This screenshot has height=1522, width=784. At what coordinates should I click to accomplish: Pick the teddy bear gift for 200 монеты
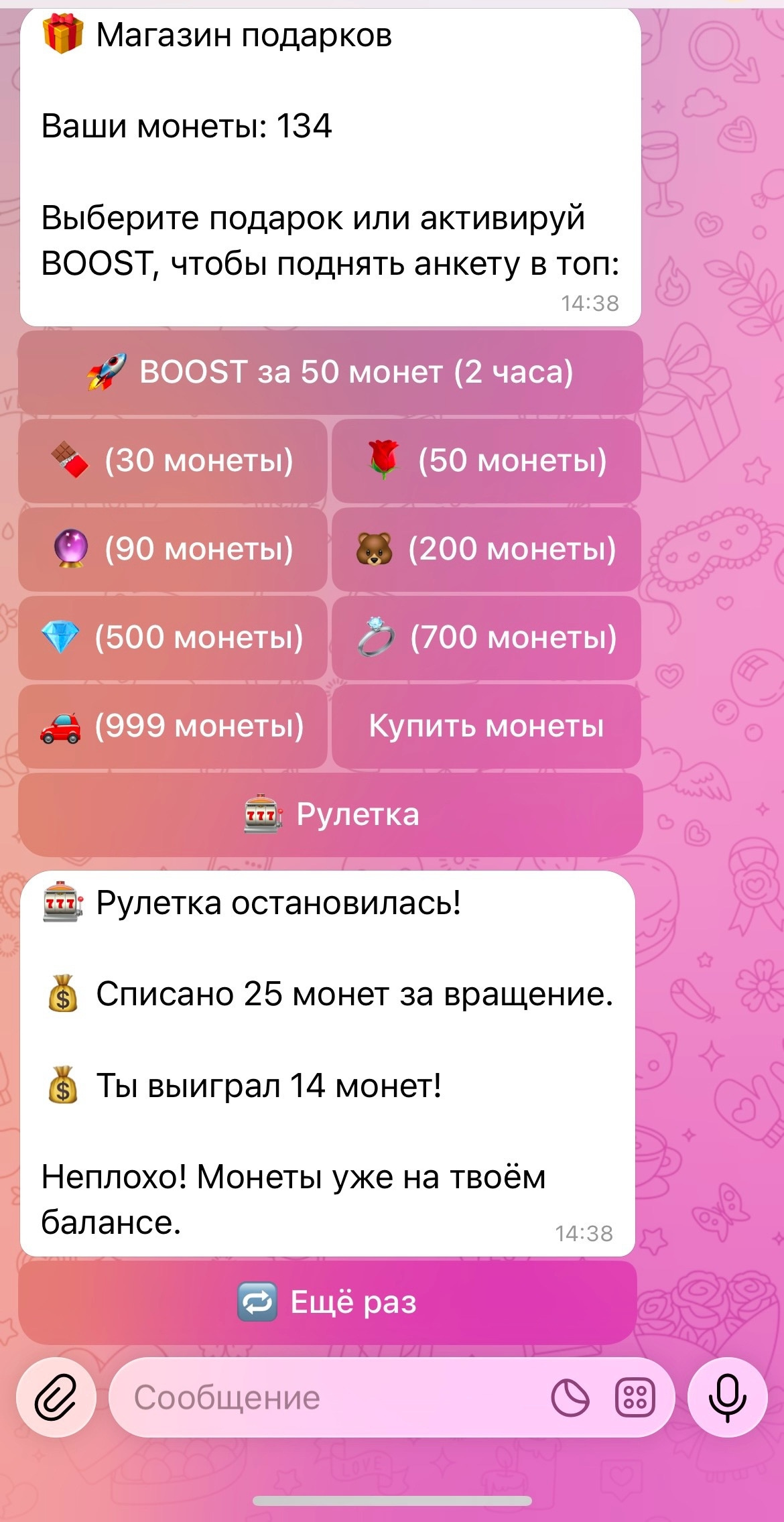[486, 549]
